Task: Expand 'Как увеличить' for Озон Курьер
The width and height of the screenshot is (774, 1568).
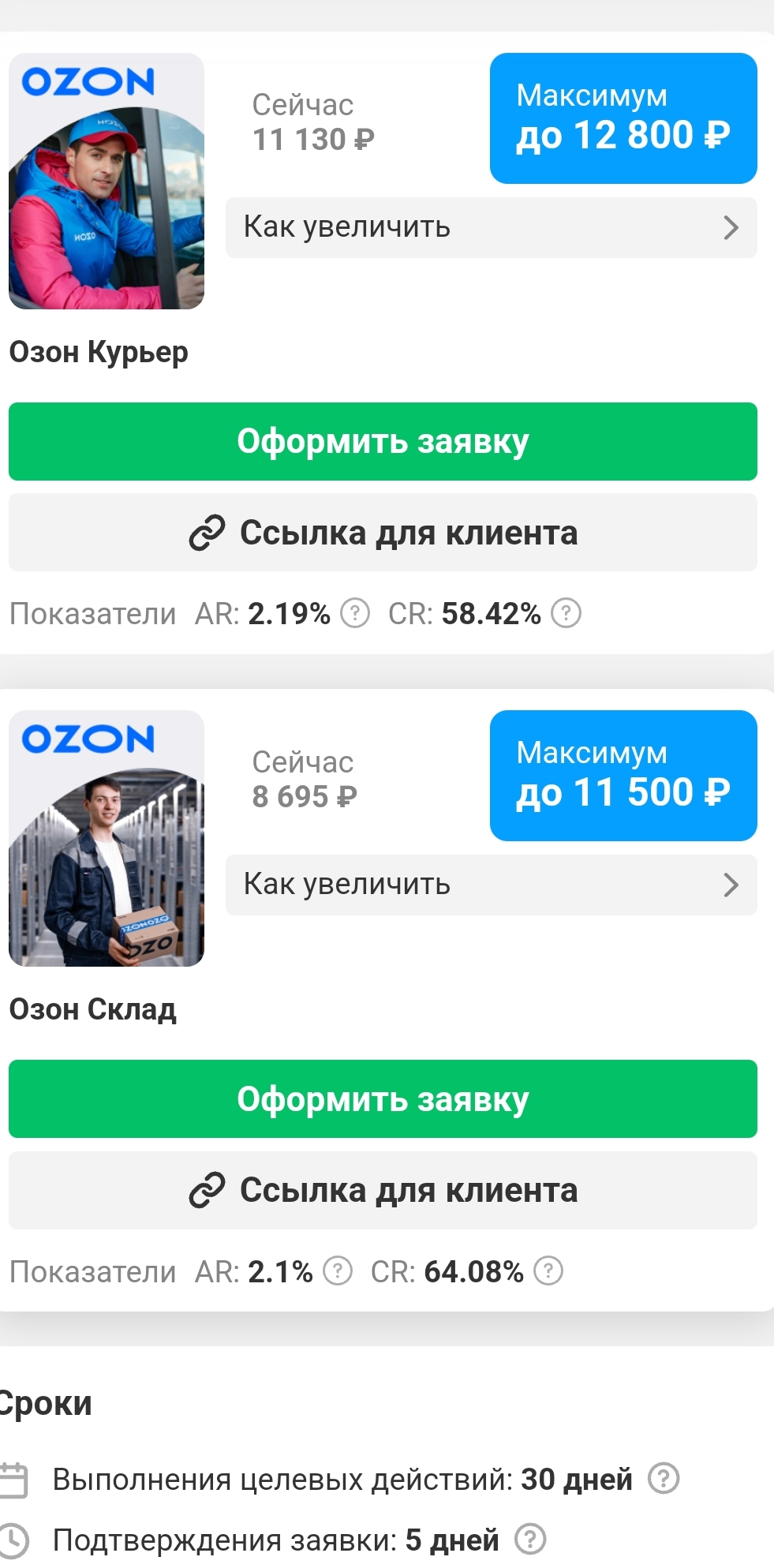Action: (x=491, y=227)
